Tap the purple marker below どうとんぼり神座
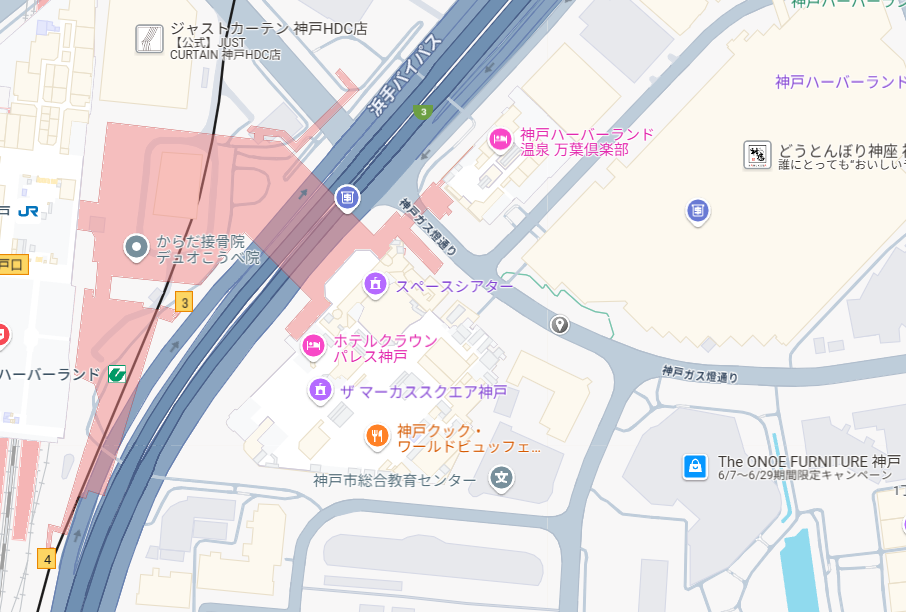This screenshot has width=906, height=612. pyautogui.click(x=698, y=210)
